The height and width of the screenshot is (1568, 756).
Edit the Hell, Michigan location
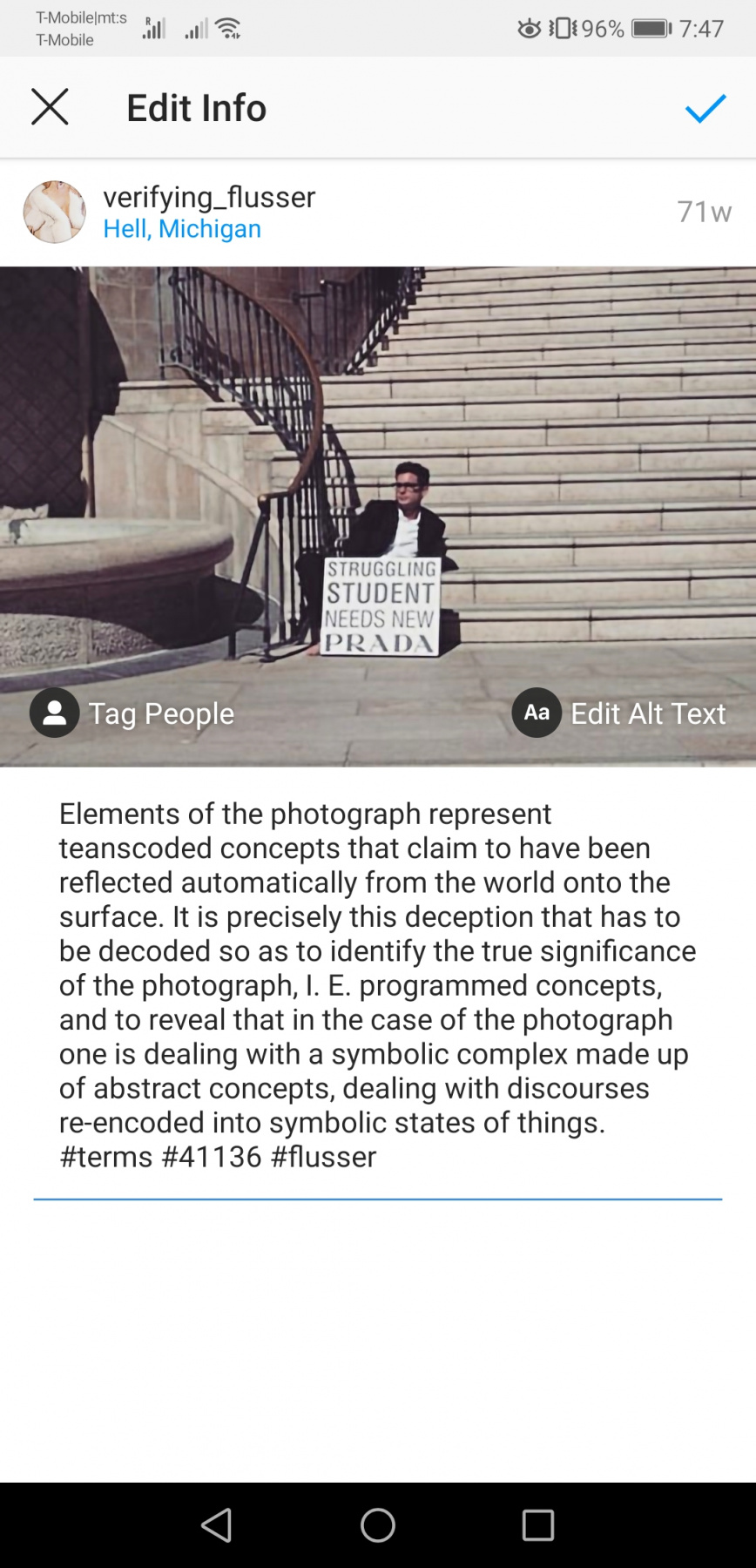[x=182, y=228]
